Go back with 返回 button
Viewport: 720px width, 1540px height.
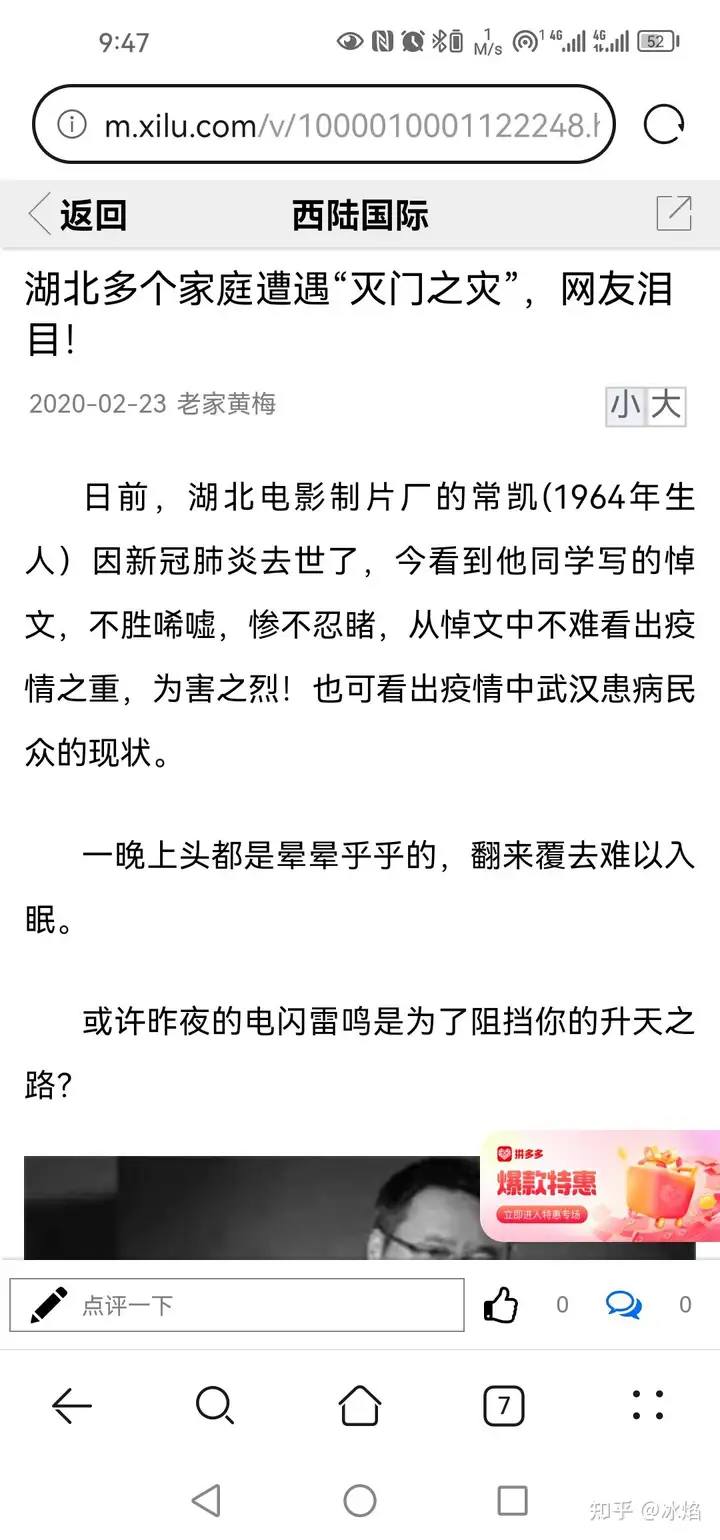(78, 215)
